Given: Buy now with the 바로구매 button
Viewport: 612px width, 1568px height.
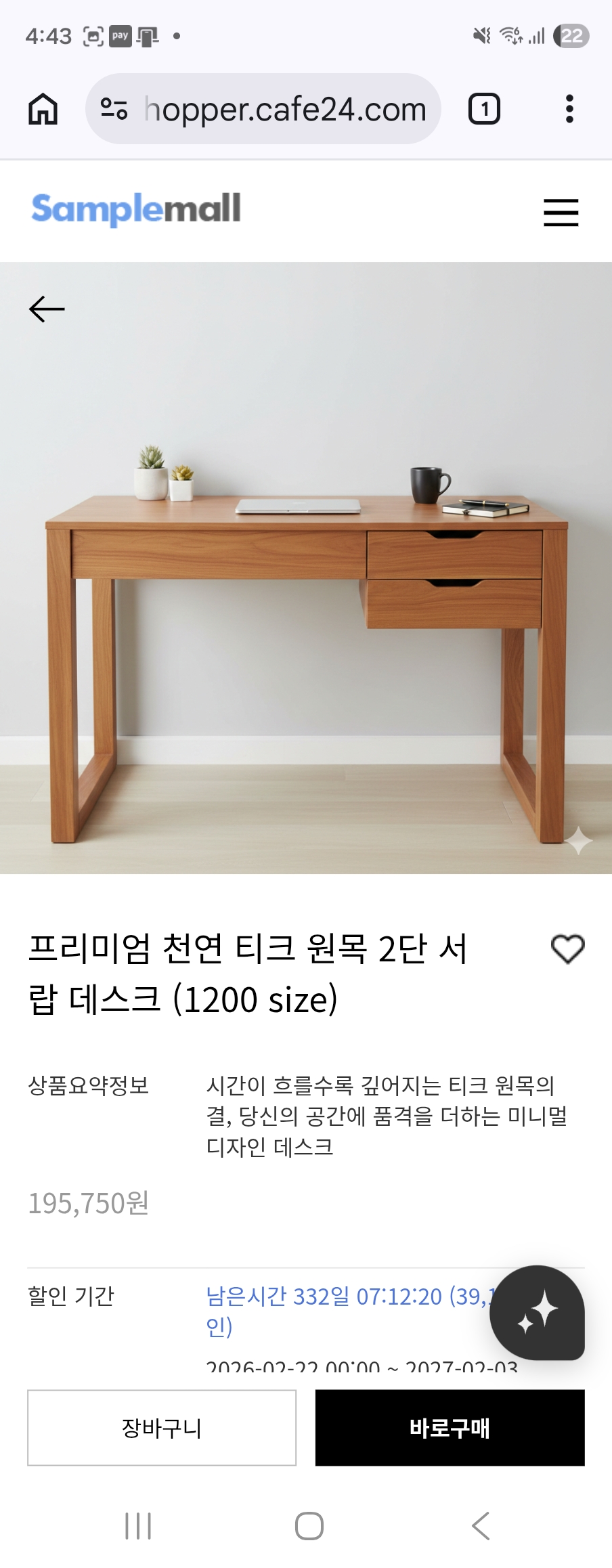Looking at the screenshot, I should pos(450,1427).
